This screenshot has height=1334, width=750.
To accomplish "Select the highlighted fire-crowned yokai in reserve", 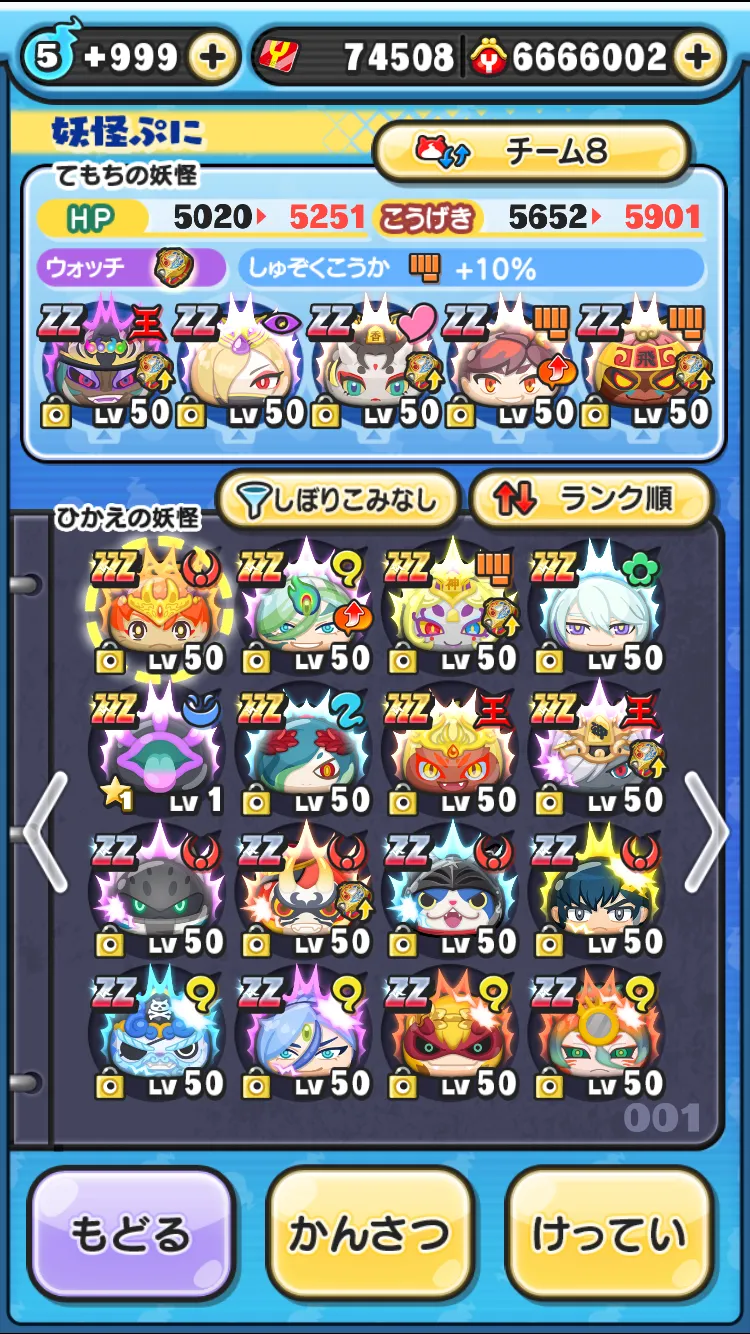I will tap(158, 610).
